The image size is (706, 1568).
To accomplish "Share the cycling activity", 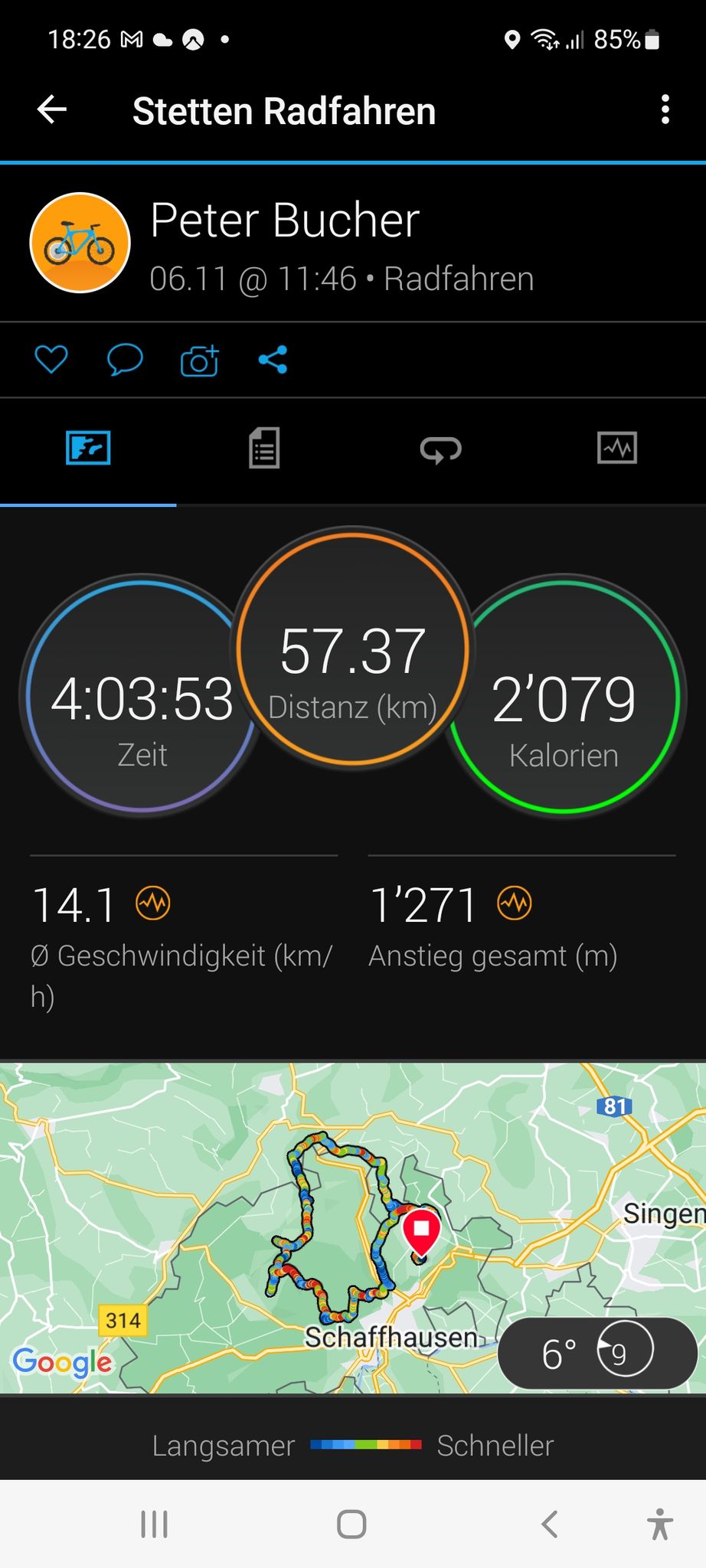I will (x=273, y=359).
